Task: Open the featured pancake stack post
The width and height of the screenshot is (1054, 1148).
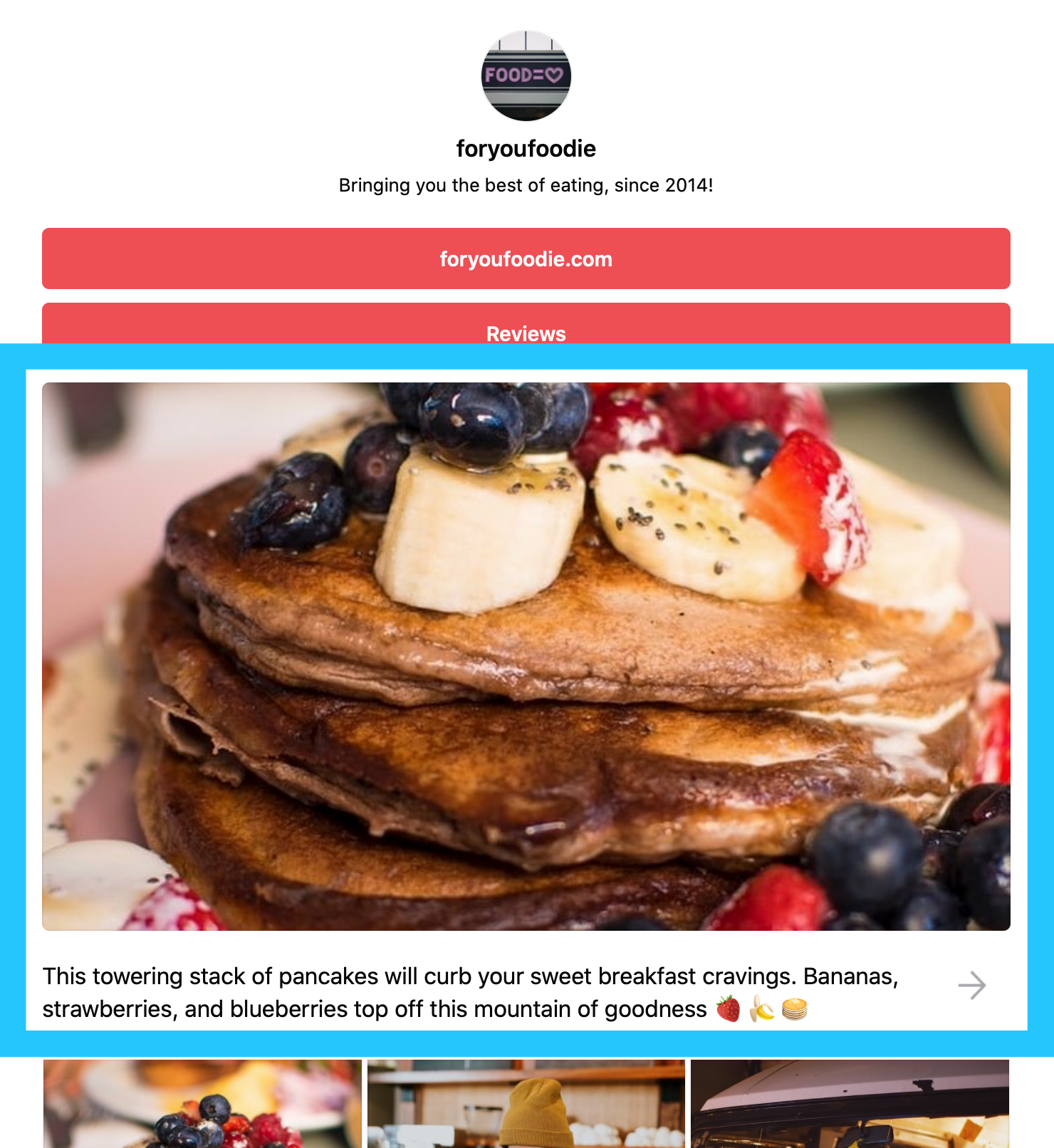Action: 526,656
